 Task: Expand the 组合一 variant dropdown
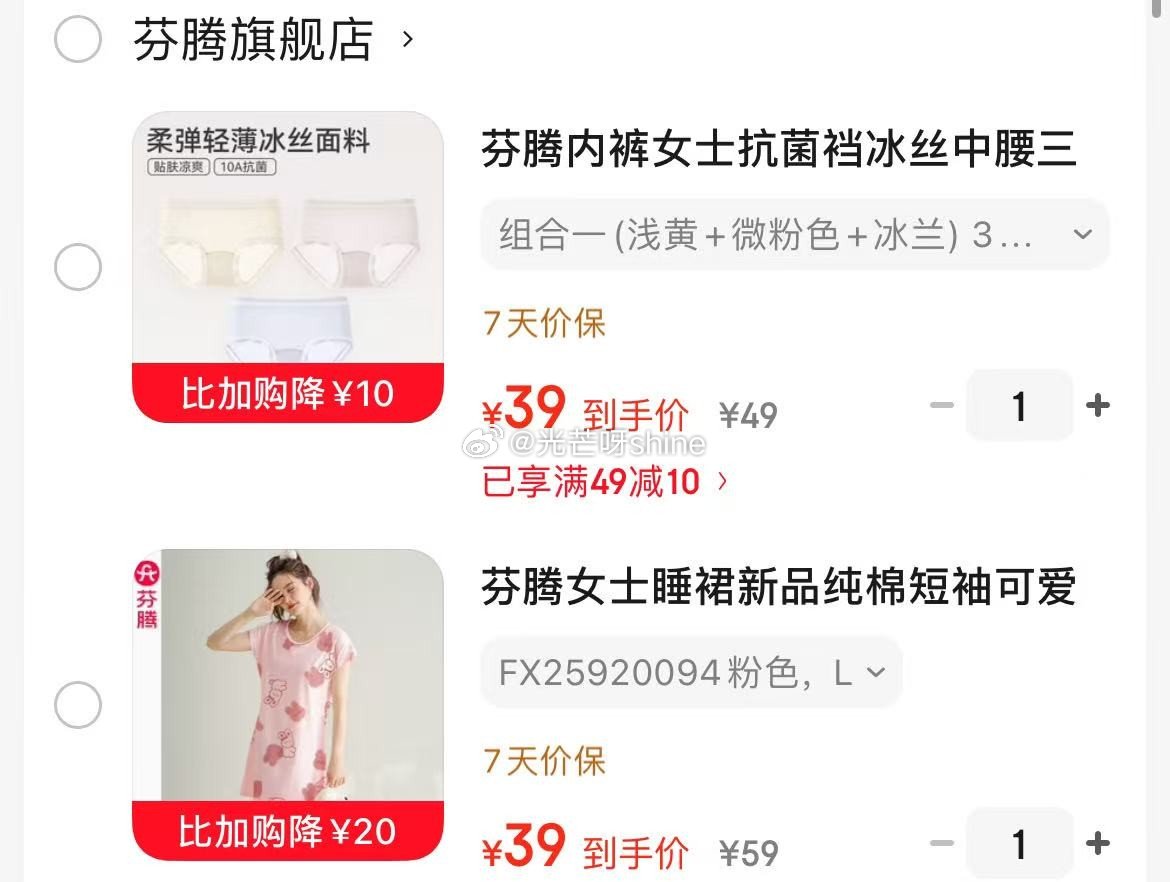point(795,235)
